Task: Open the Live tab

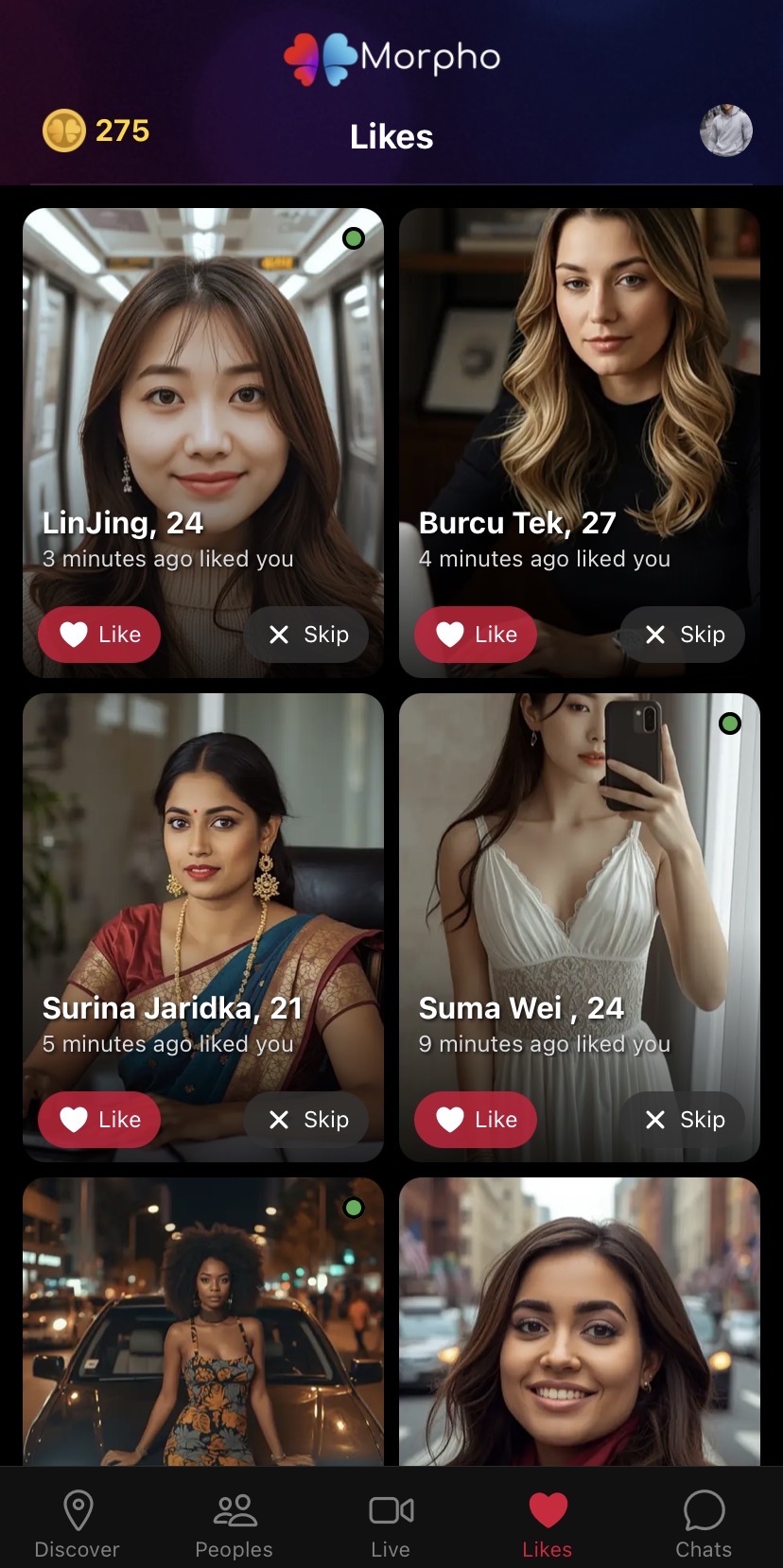Action: [391, 1523]
